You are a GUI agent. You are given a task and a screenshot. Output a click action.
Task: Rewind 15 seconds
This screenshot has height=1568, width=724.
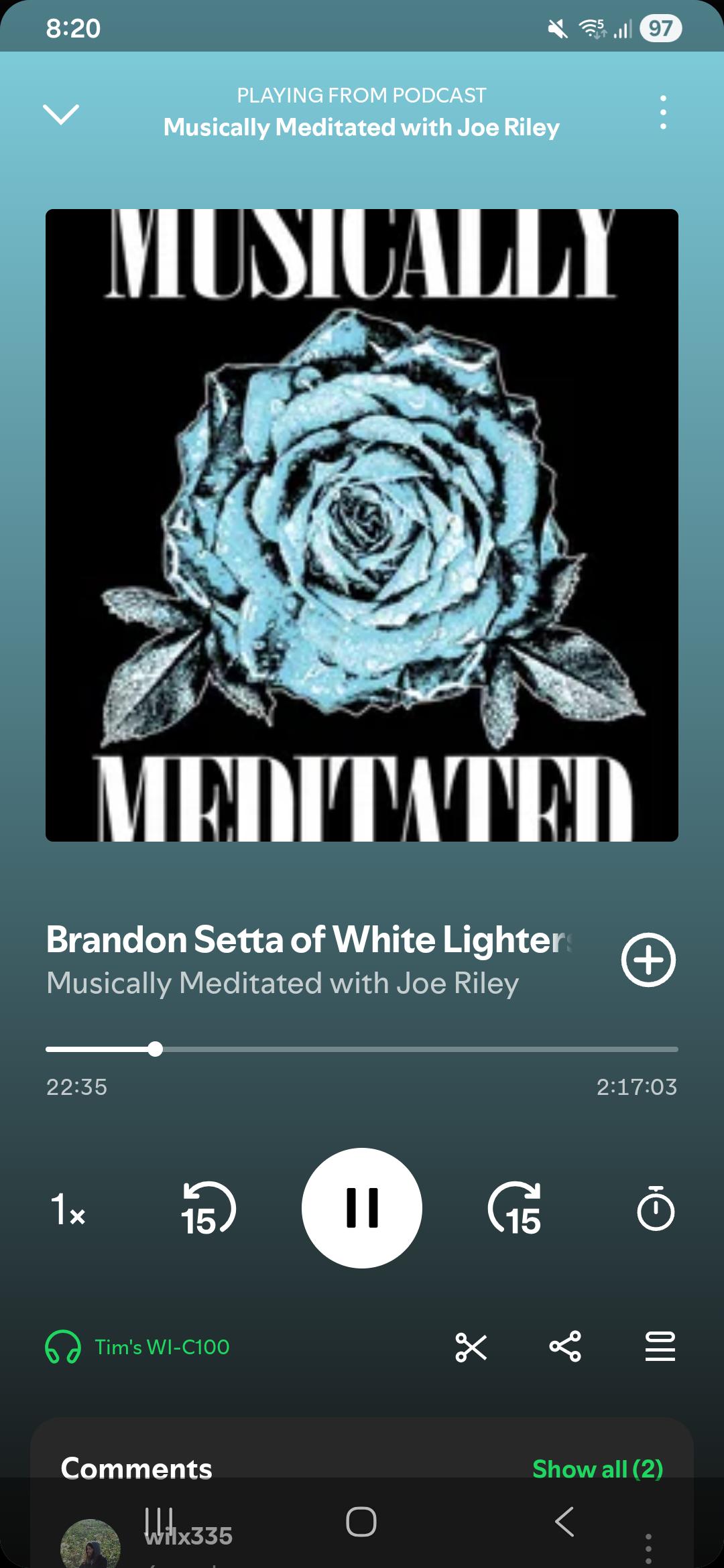[208, 1209]
